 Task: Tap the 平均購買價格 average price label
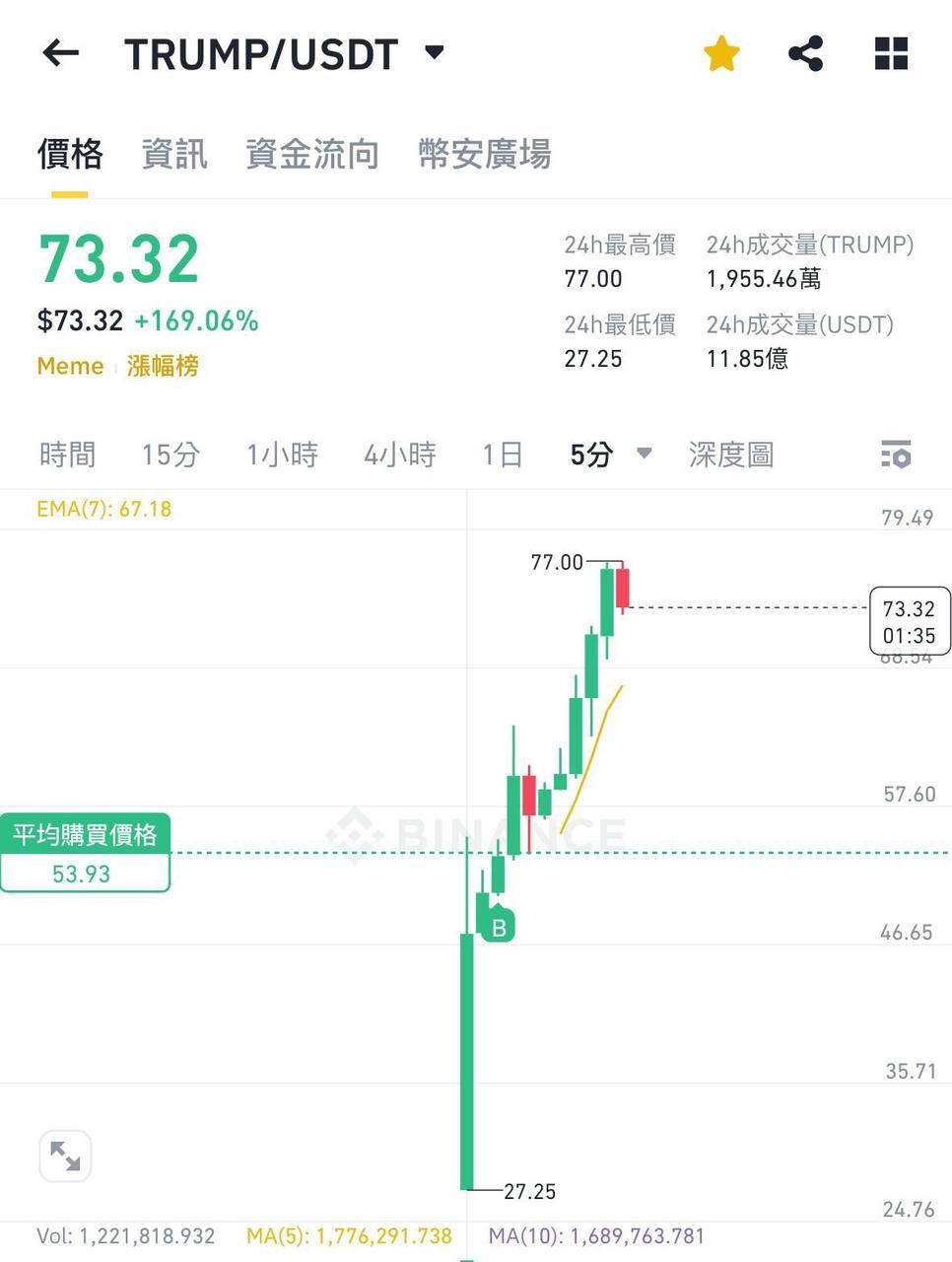(86, 834)
